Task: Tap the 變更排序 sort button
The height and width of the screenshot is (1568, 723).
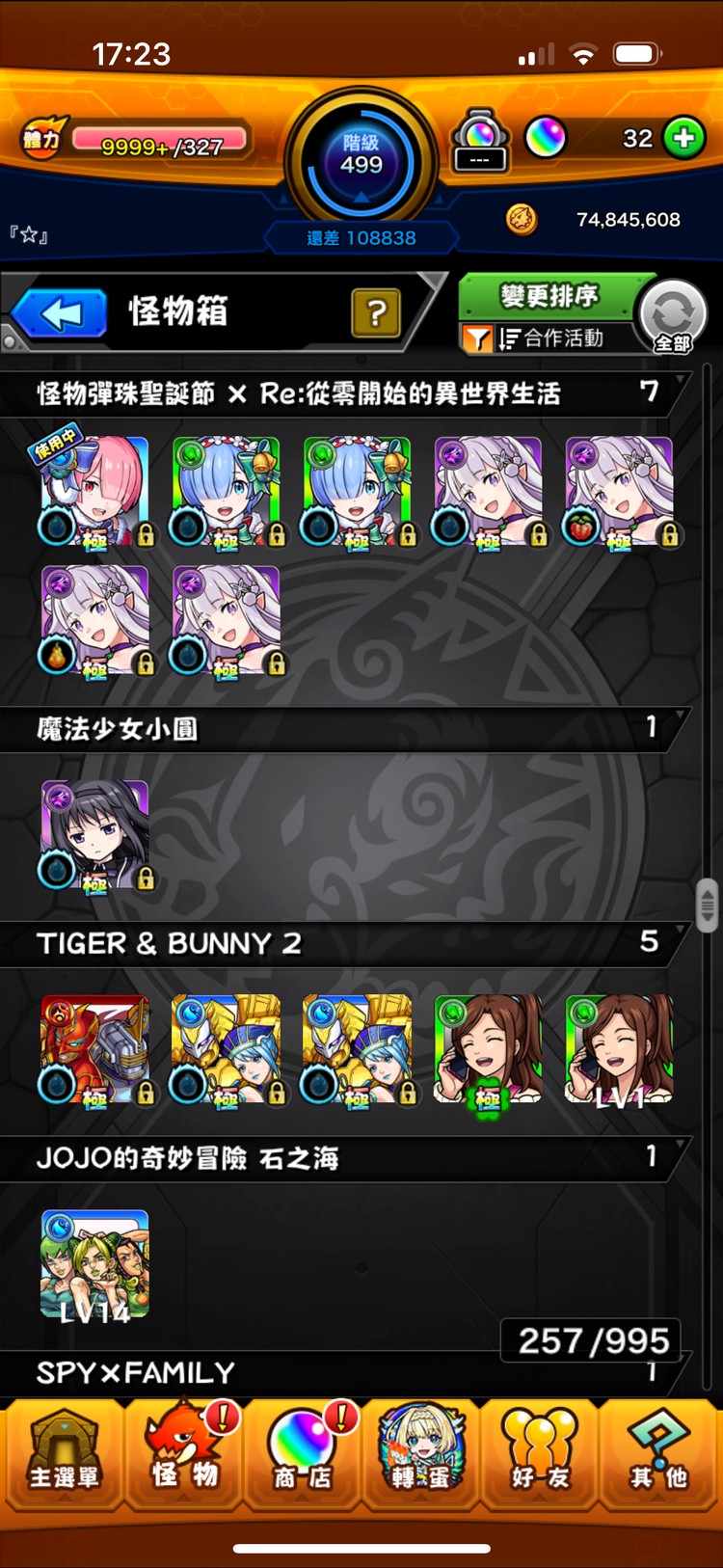Action: [x=549, y=295]
